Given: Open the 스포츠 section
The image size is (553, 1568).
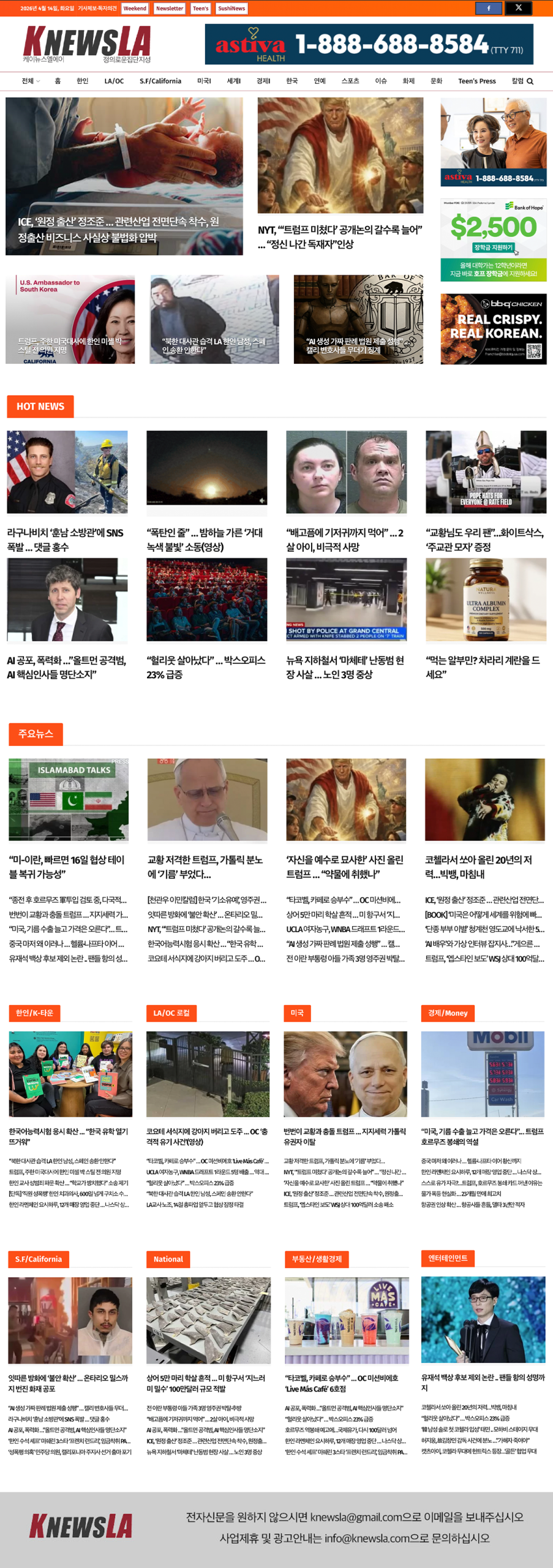Looking at the screenshot, I should 350,81.
